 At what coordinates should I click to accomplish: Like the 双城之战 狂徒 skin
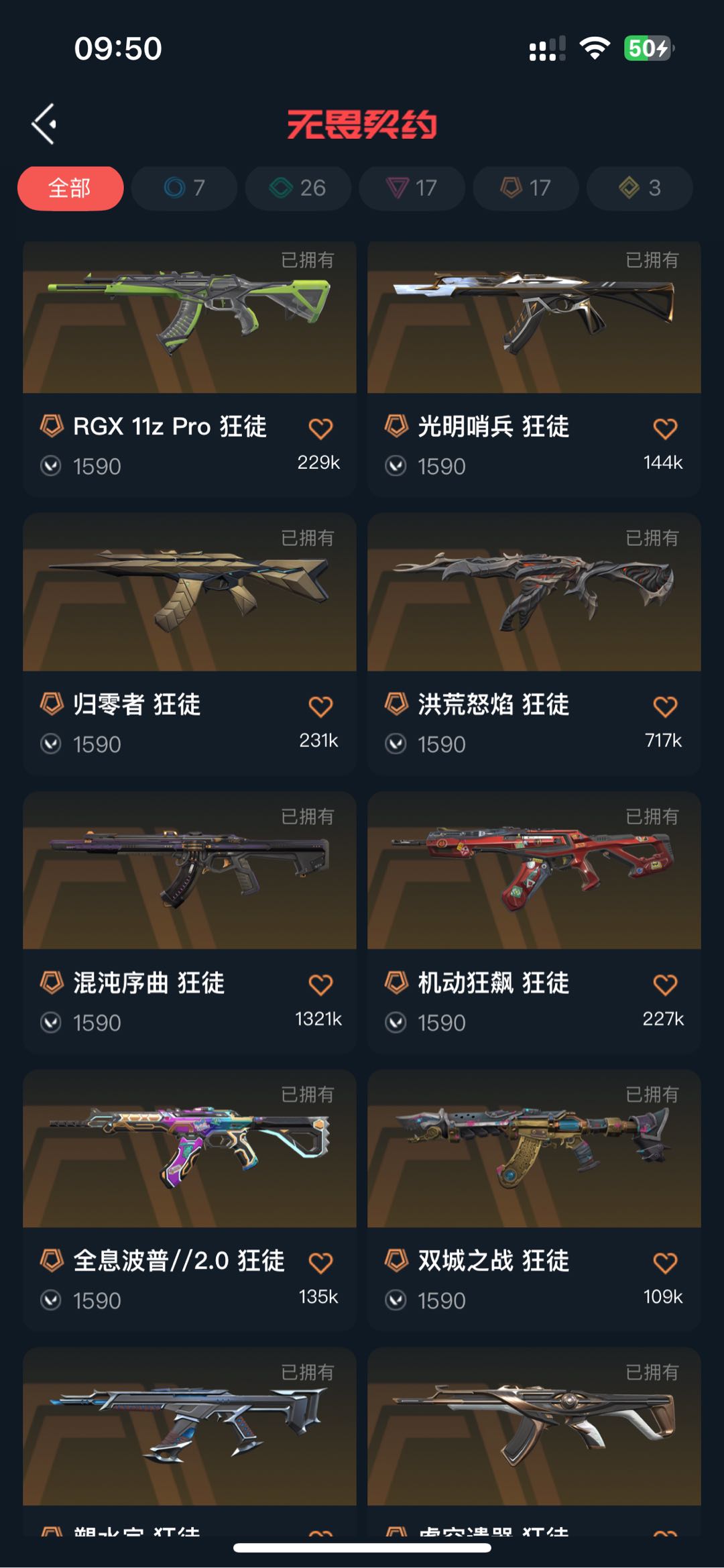(665, 1263)
